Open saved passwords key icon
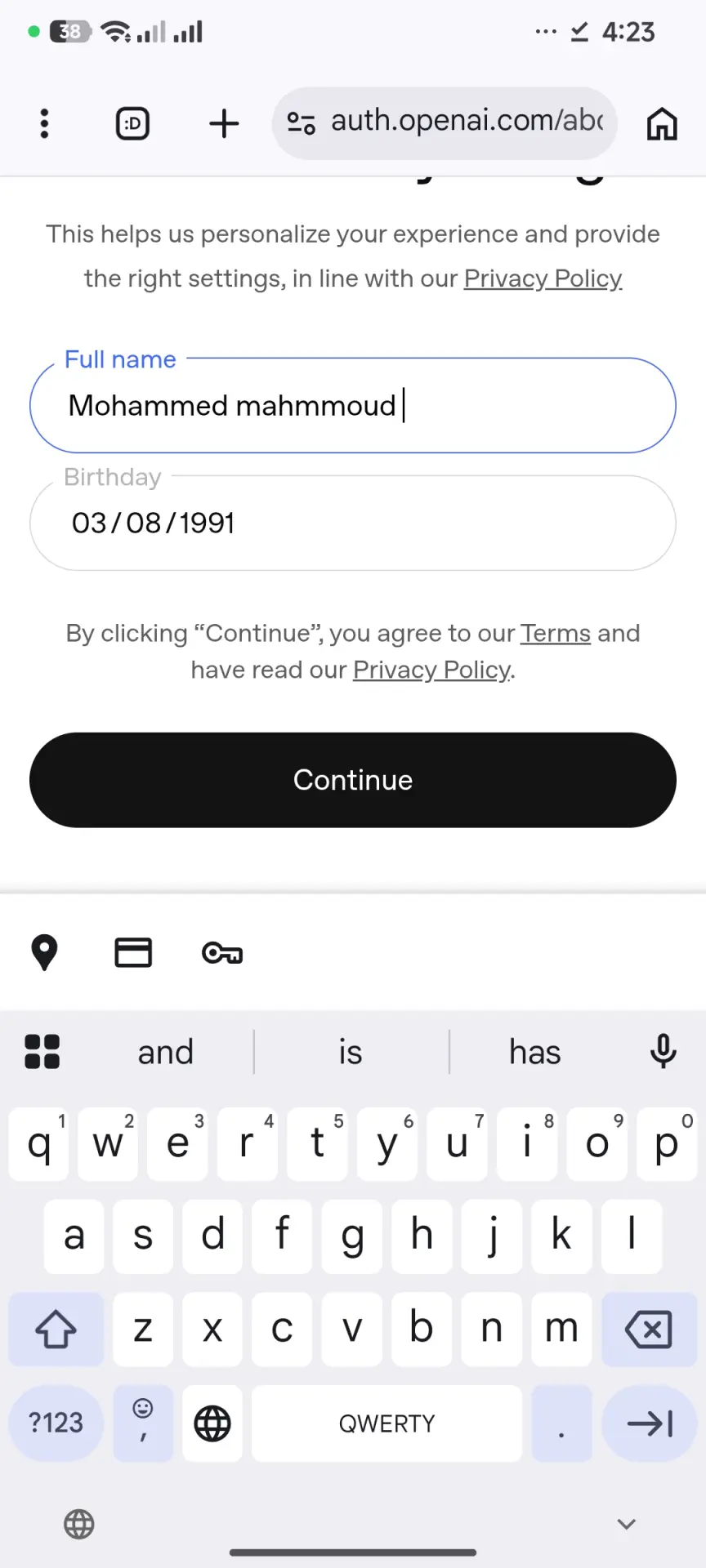This screenshot has height=1568, width=706. [x=222, y=952]
